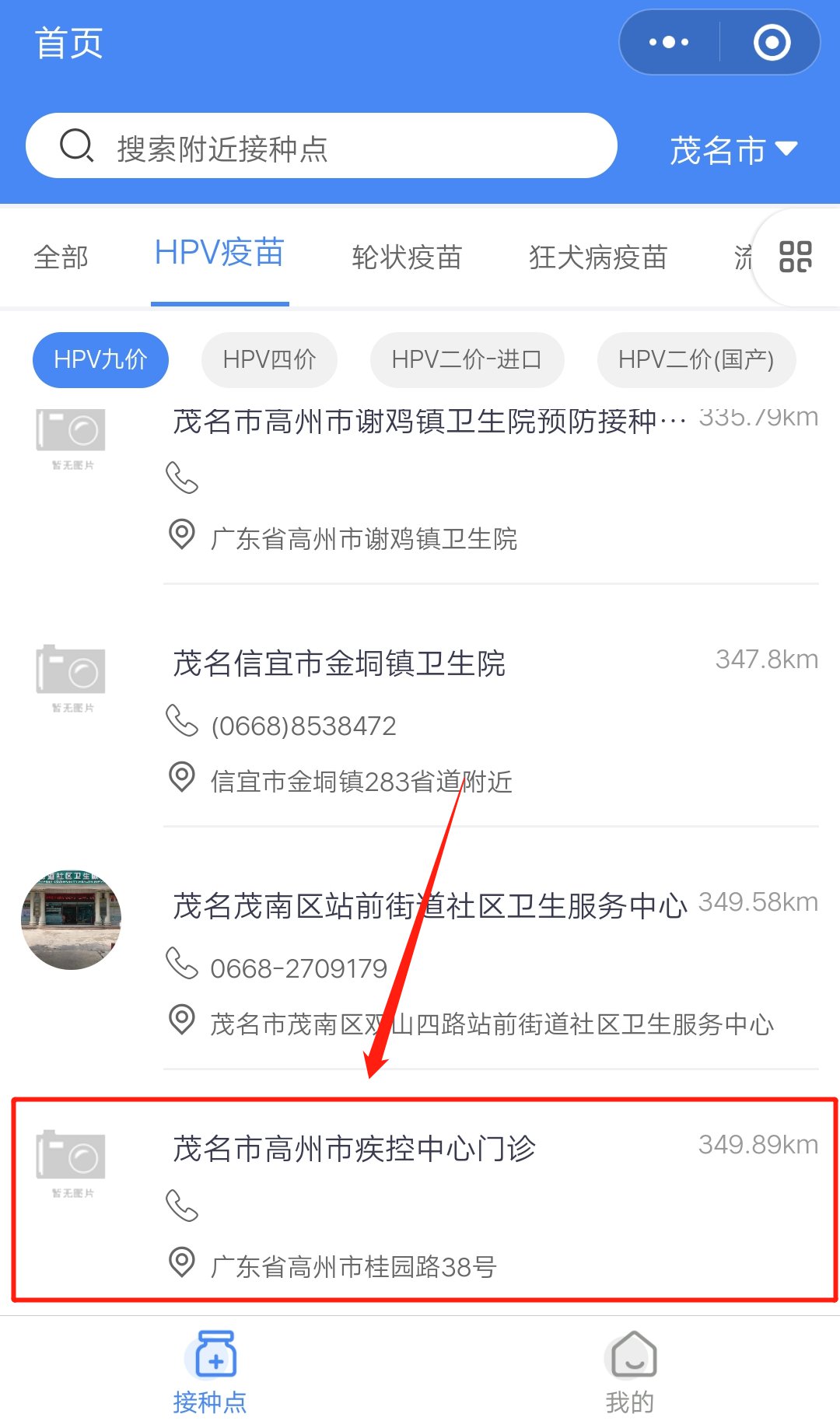The width and height of the screenshot is (840, 1428).
Task: Tap the search nearby vaccination sites box
Action: 321,146
